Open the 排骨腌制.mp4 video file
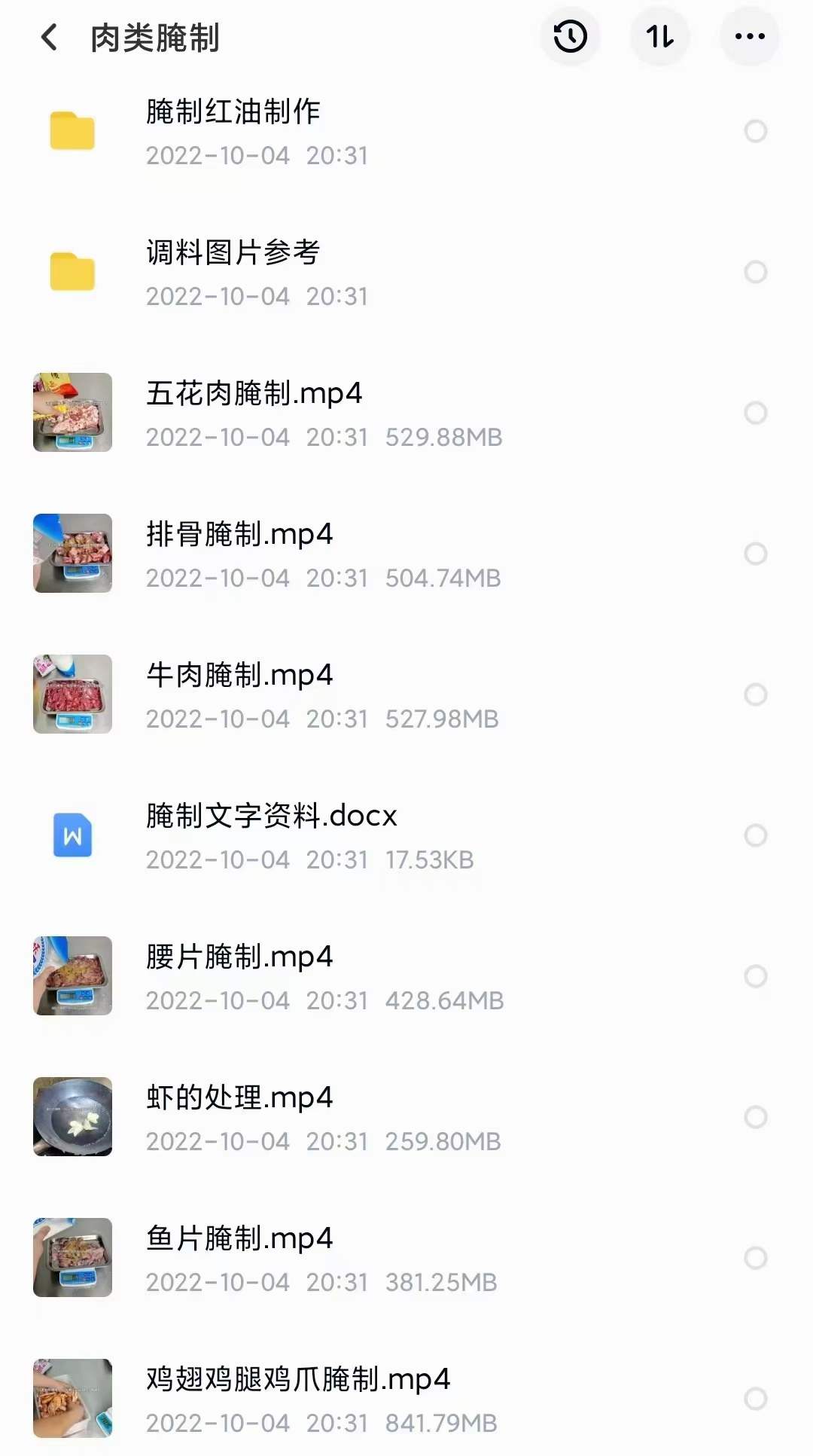This screenshot has width=813, height=1456. [238, 534]
